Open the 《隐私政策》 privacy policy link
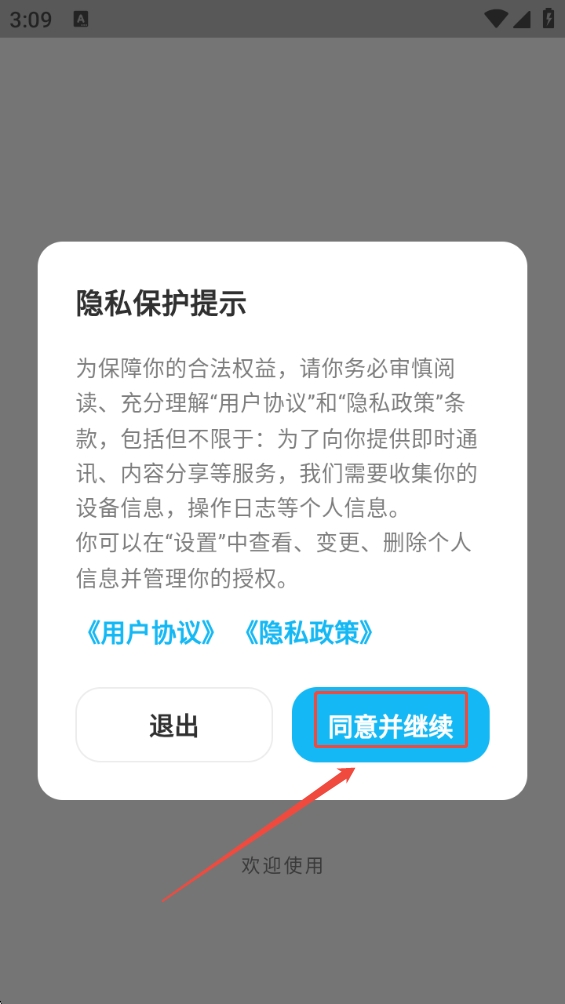 pos(308,633)
